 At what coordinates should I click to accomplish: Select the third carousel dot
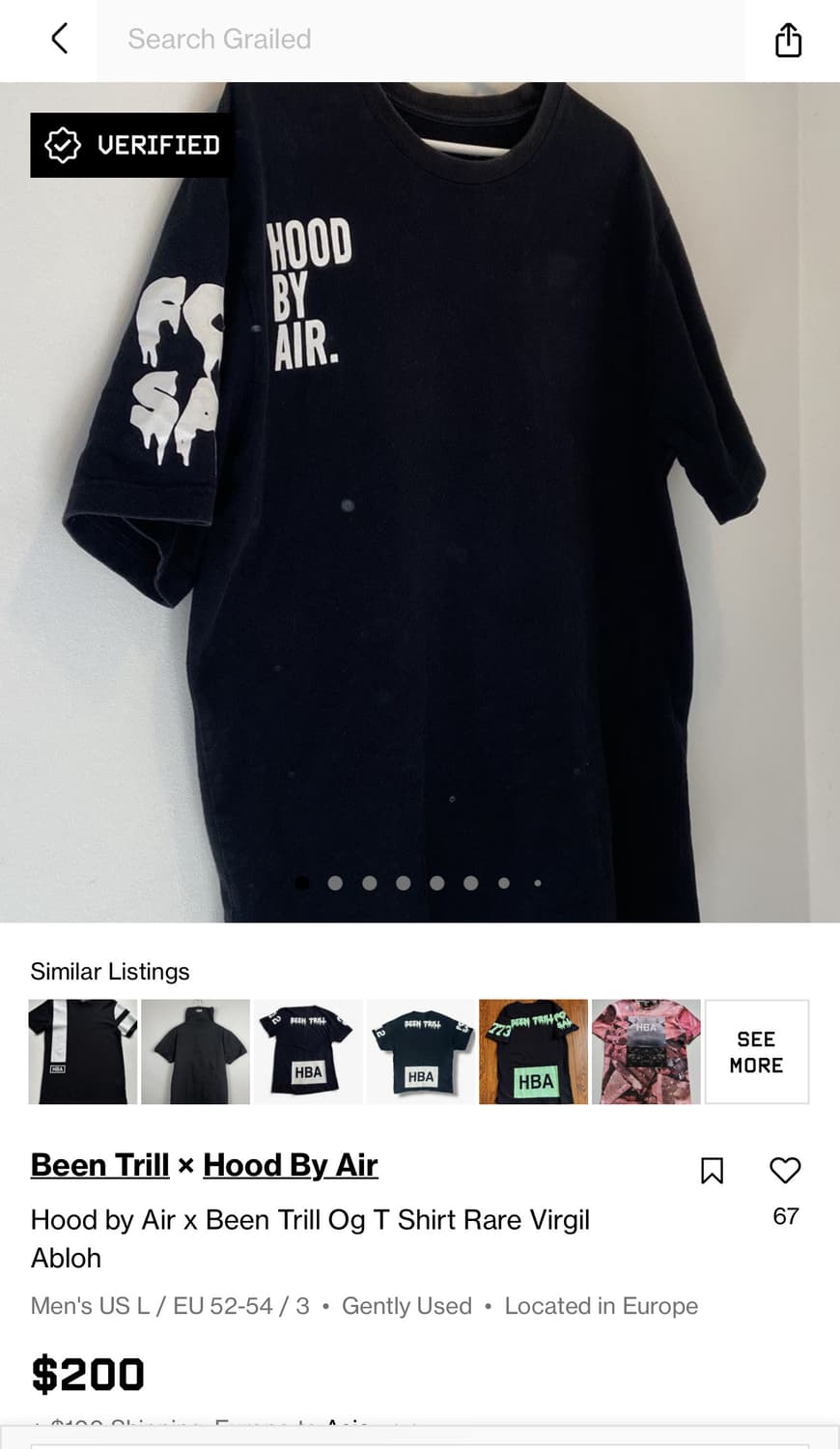pyautogui.click(x=369, y=882)
